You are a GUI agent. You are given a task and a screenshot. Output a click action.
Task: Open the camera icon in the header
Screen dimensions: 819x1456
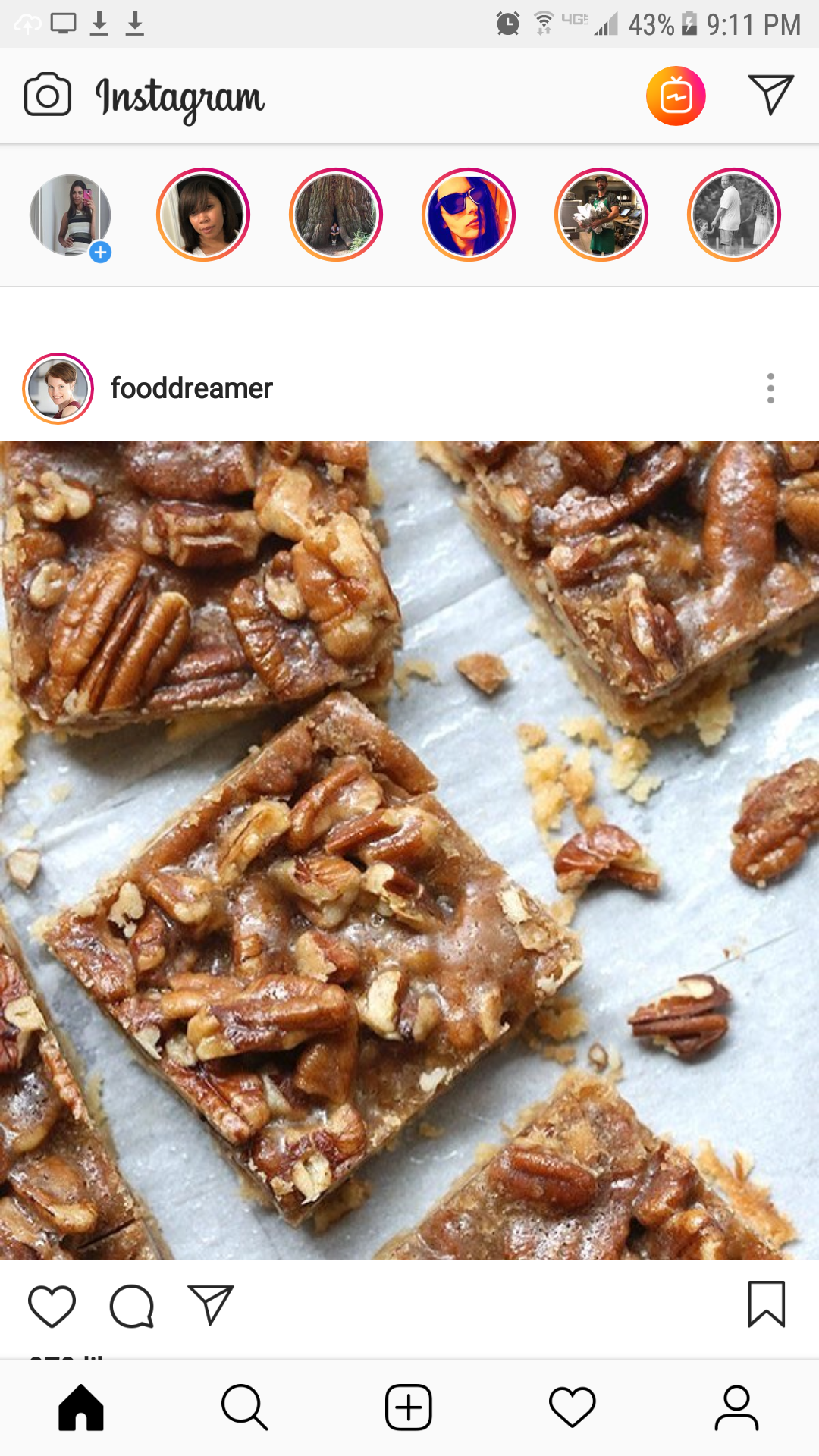click(47, 95)
